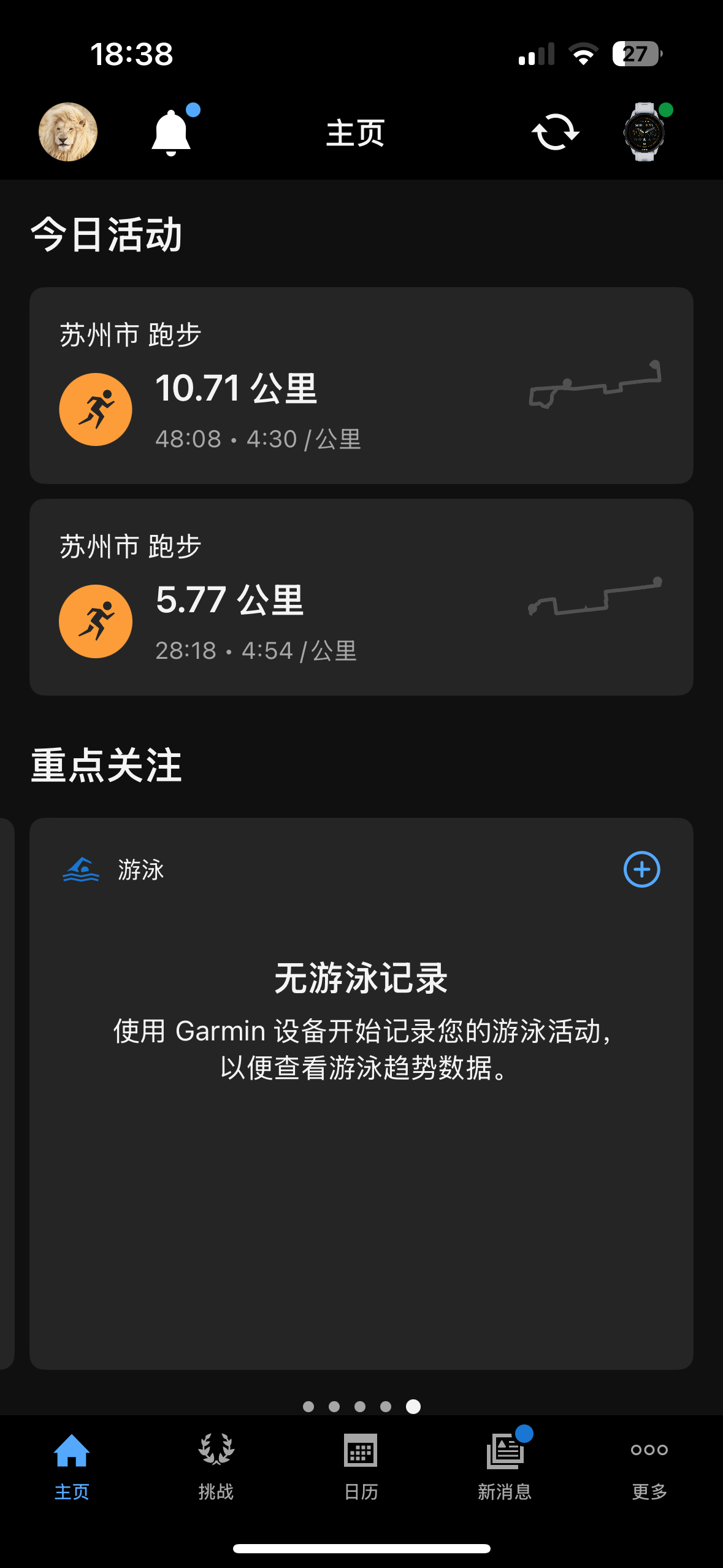Open the 10.71 公里 run activity
Viewport: 723px width, 1568px height.
(361, 385)
